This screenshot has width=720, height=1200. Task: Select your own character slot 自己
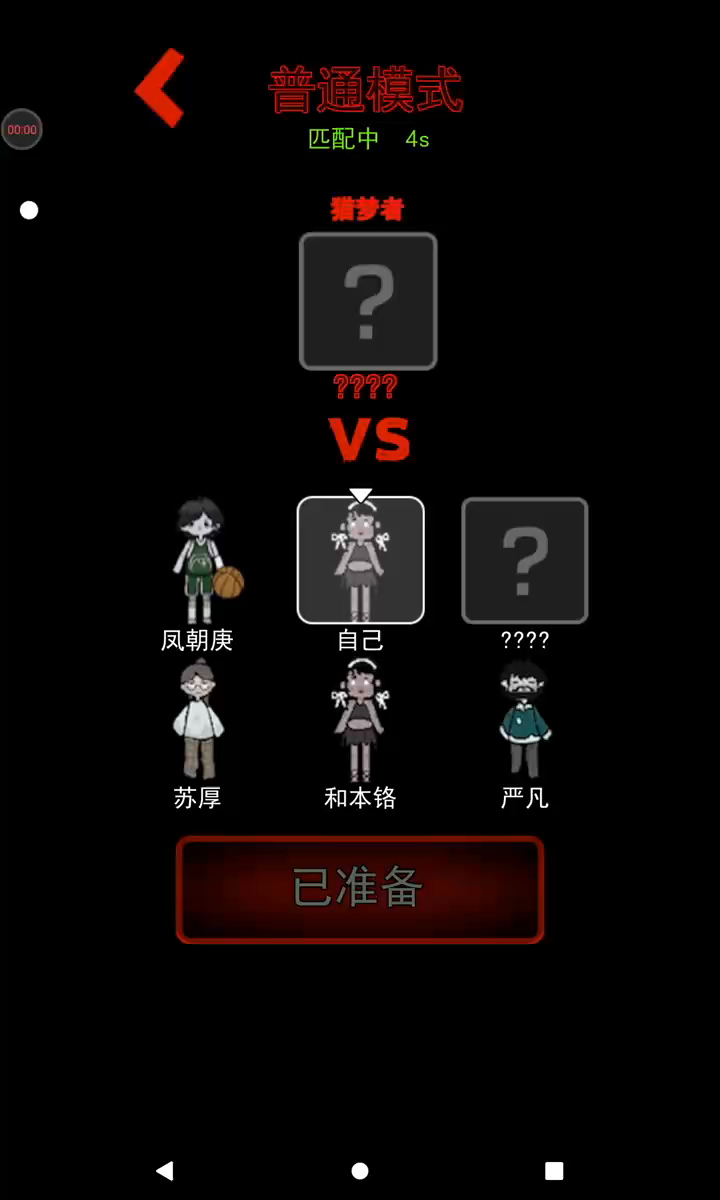pyautogui.click(x=361, y=560)
